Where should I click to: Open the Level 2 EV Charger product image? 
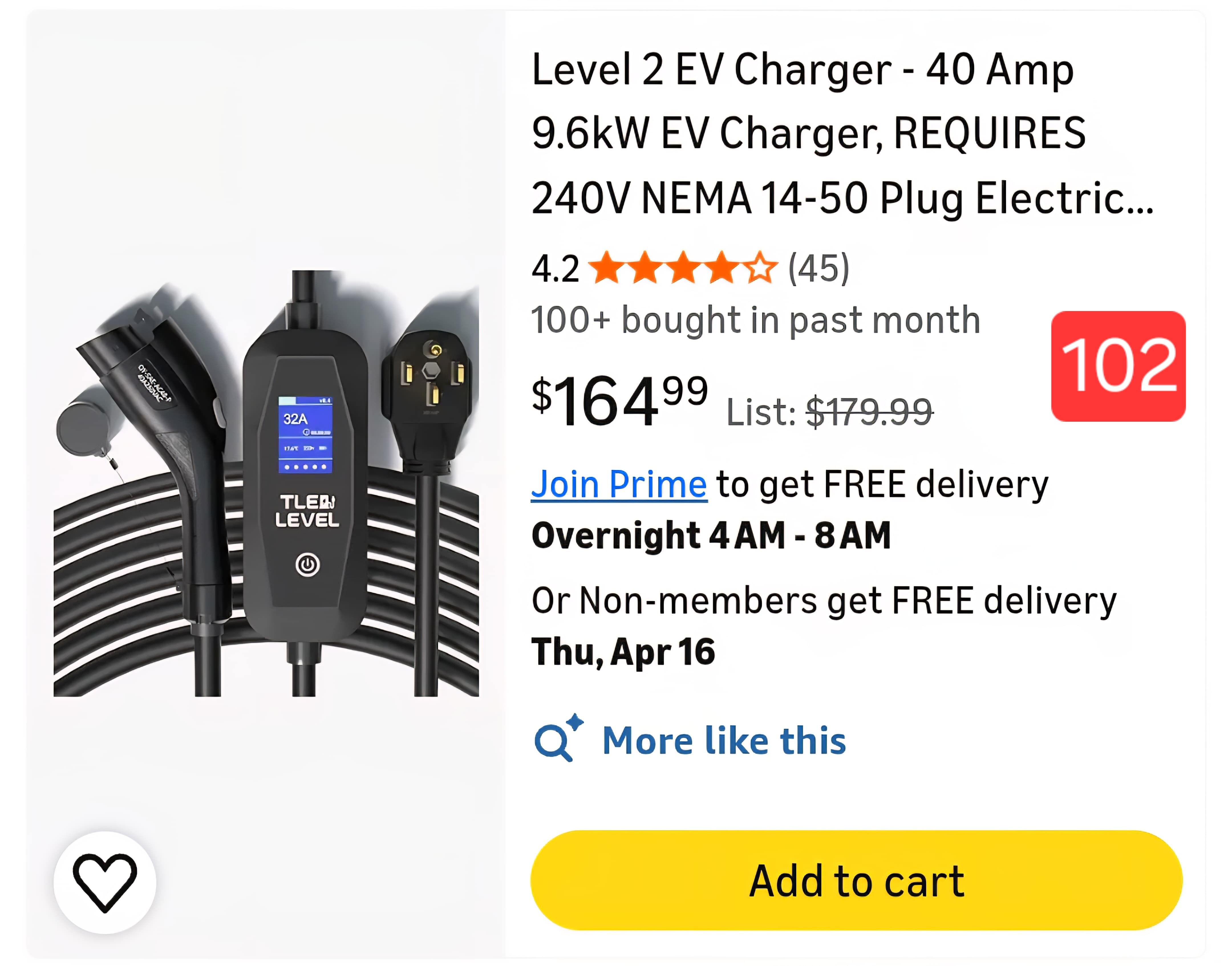point(266,484)
